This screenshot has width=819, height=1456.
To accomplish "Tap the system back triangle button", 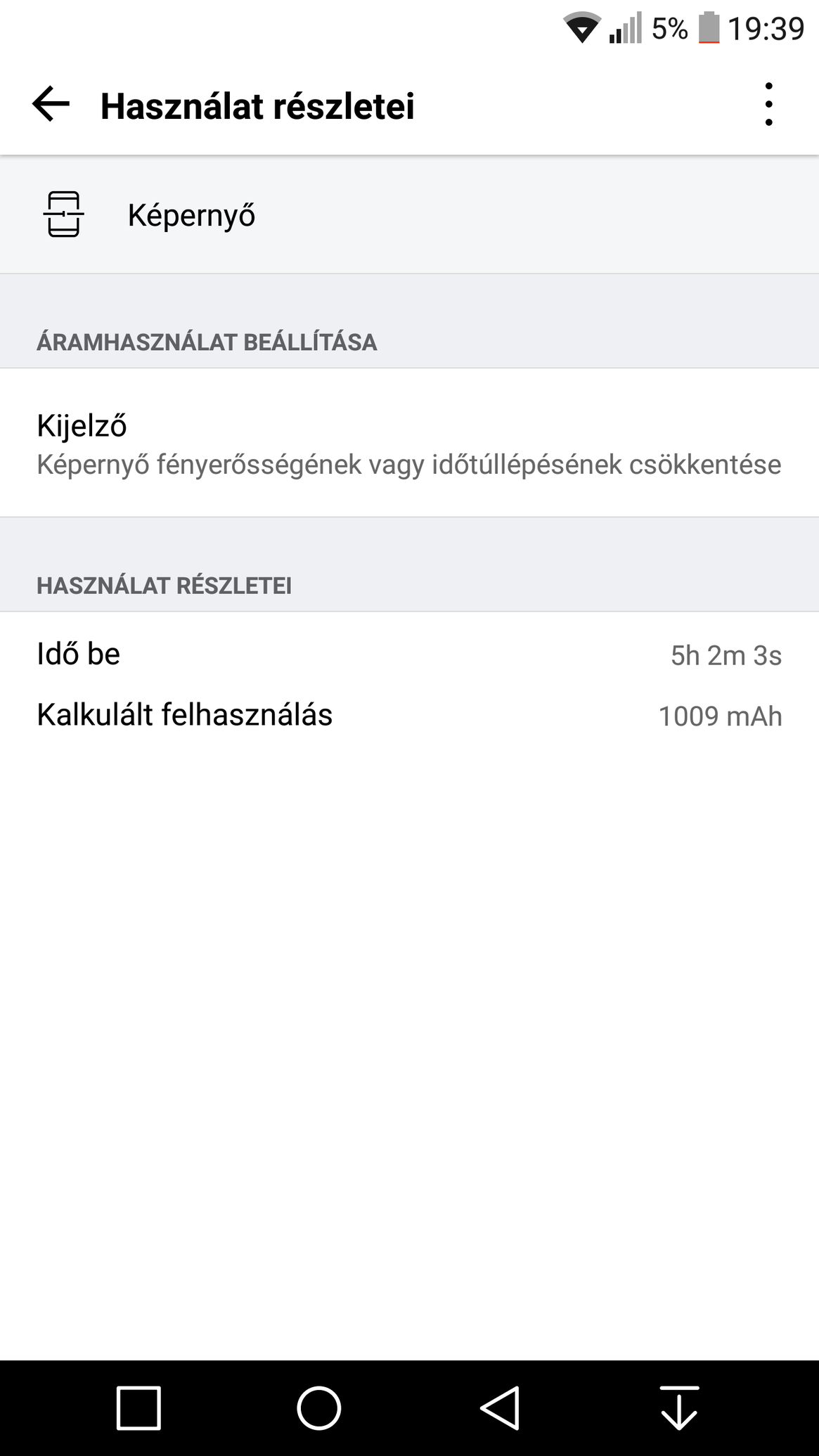I will click(500, 1407).
